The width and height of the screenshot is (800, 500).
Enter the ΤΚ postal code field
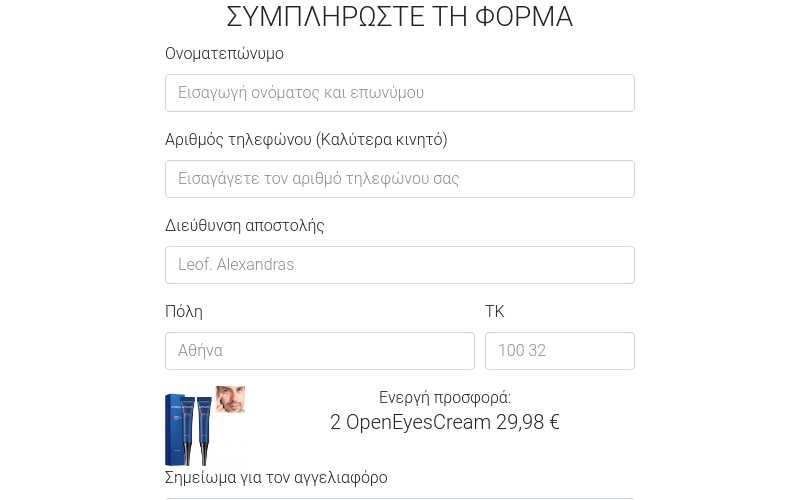click(559, 351)
